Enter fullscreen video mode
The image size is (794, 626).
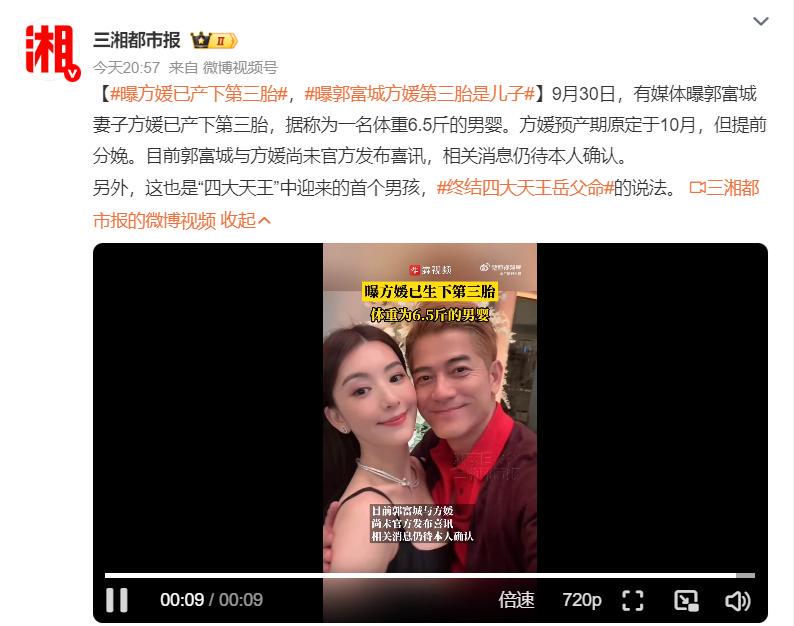tap(633, 600)
